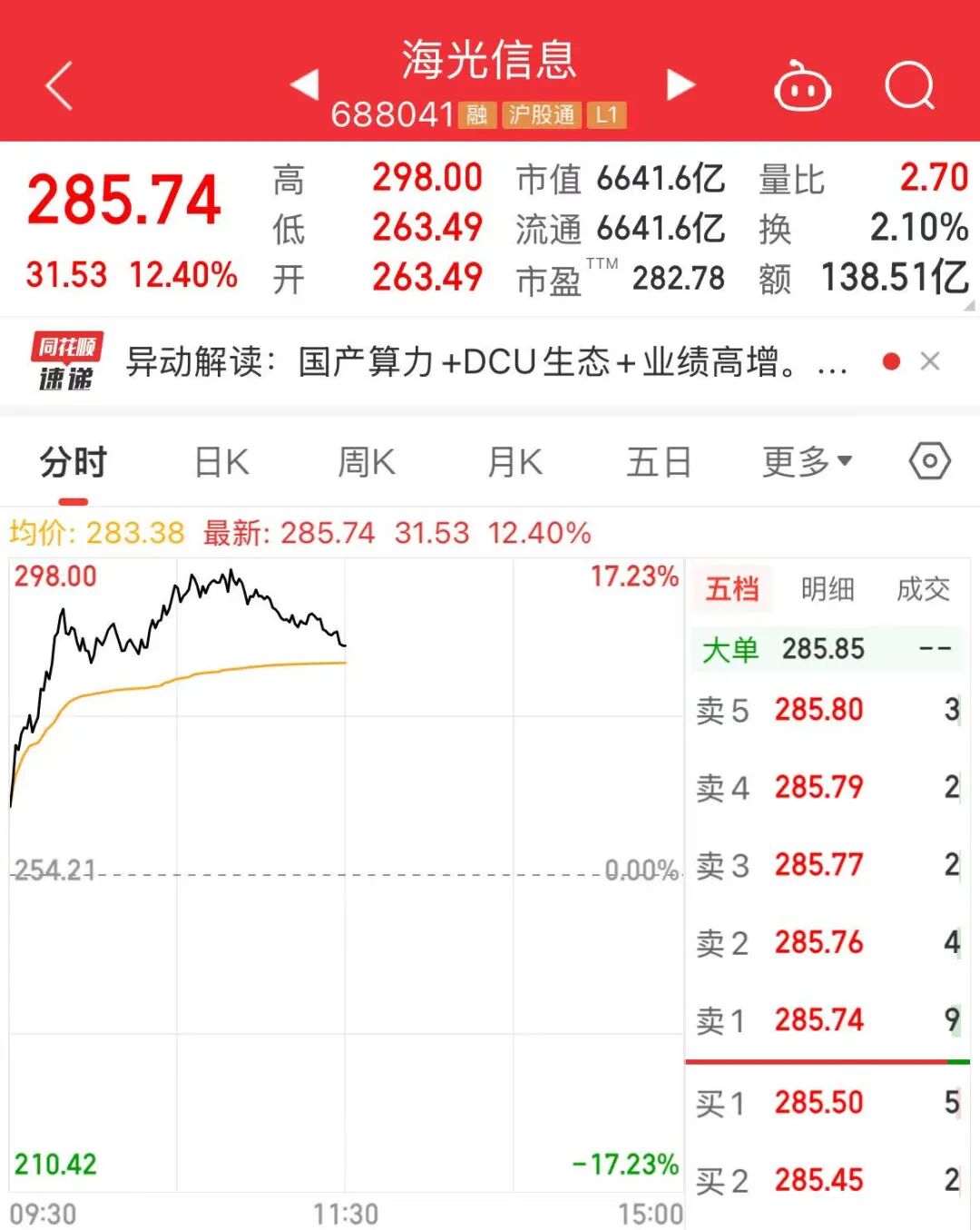Select the 五档 order book tab
Viewport: 980px width, 1230px height.
point(731,589)
